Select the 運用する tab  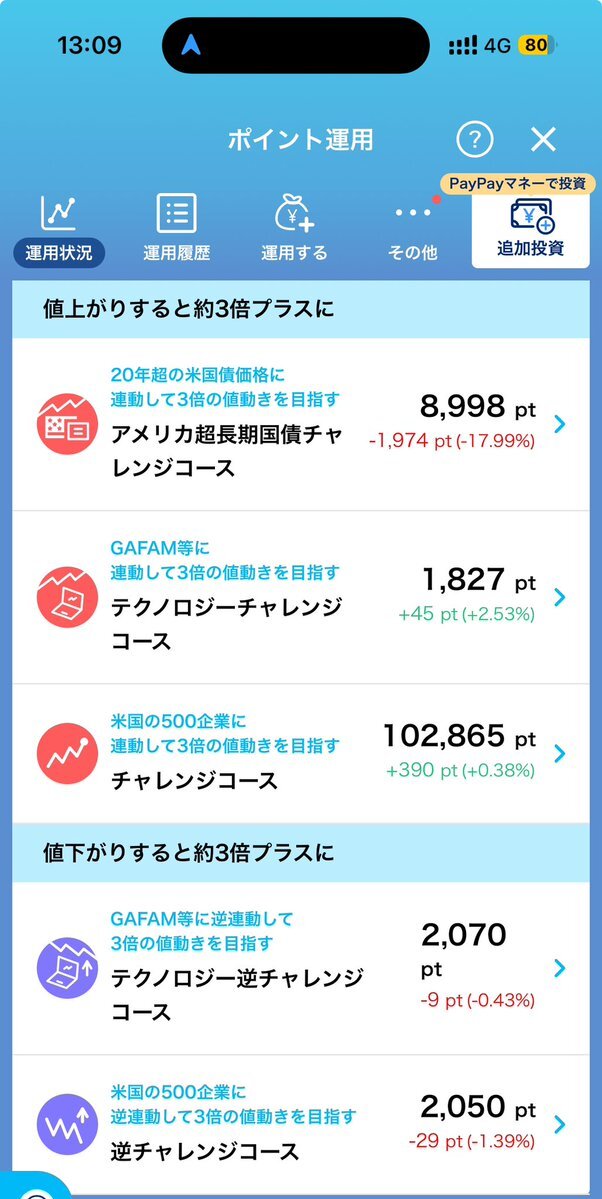click(x=294, y=229)
